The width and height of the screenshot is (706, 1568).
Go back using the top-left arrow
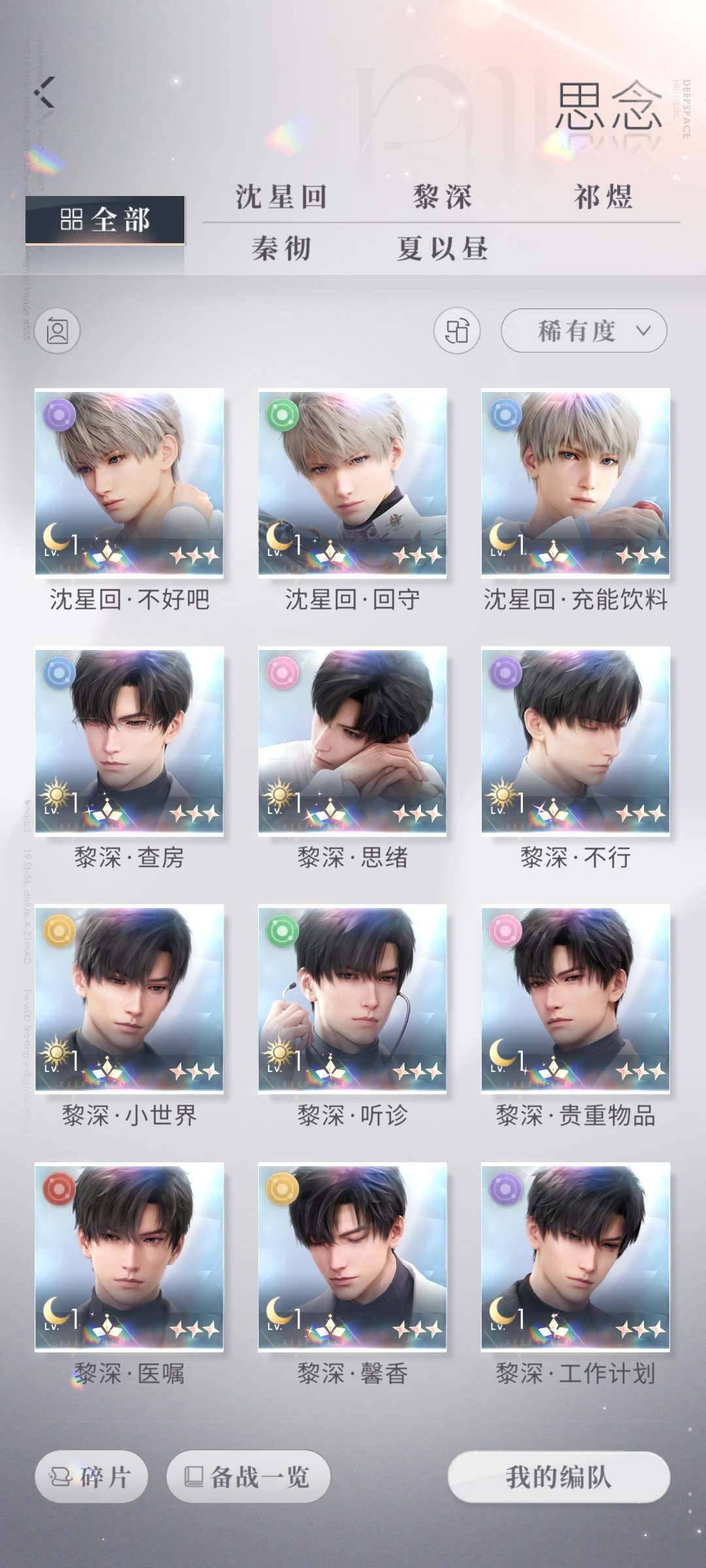coord(46,92)
